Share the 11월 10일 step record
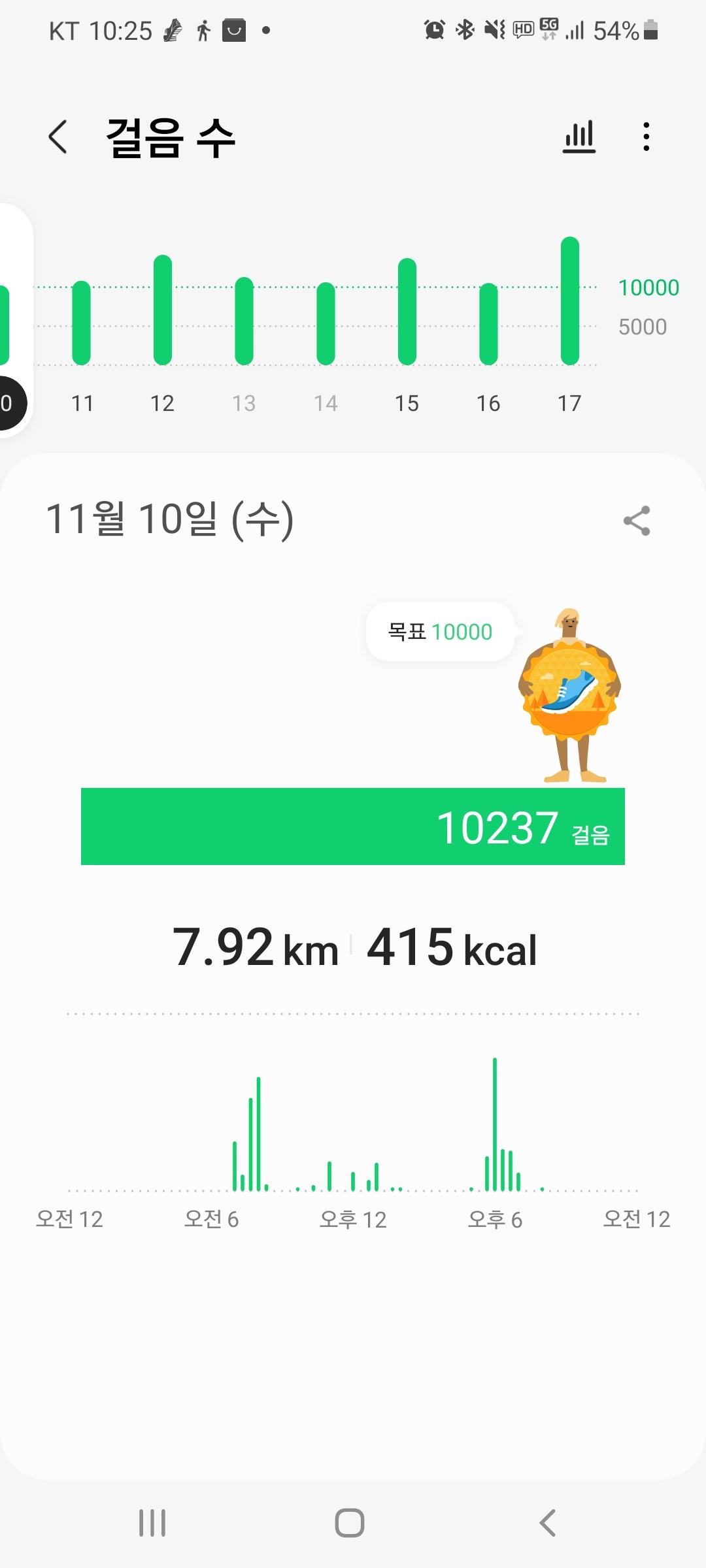This screenshot has height=1568, width=706. pyautogui.click(x=637, y=521)
